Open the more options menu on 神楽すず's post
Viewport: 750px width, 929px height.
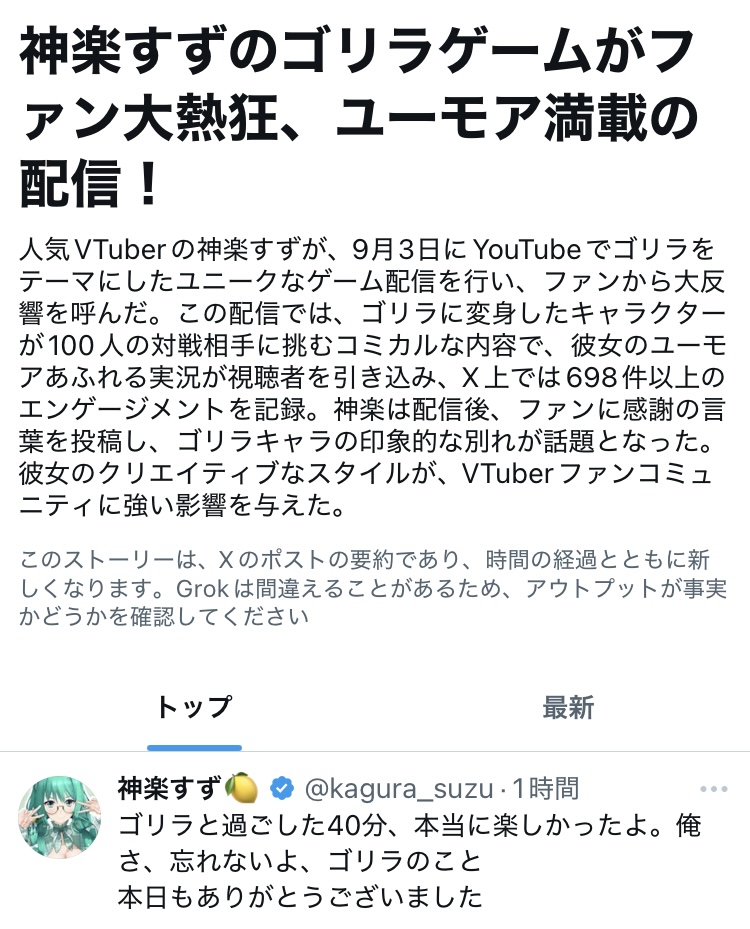(x=713, y=789)
